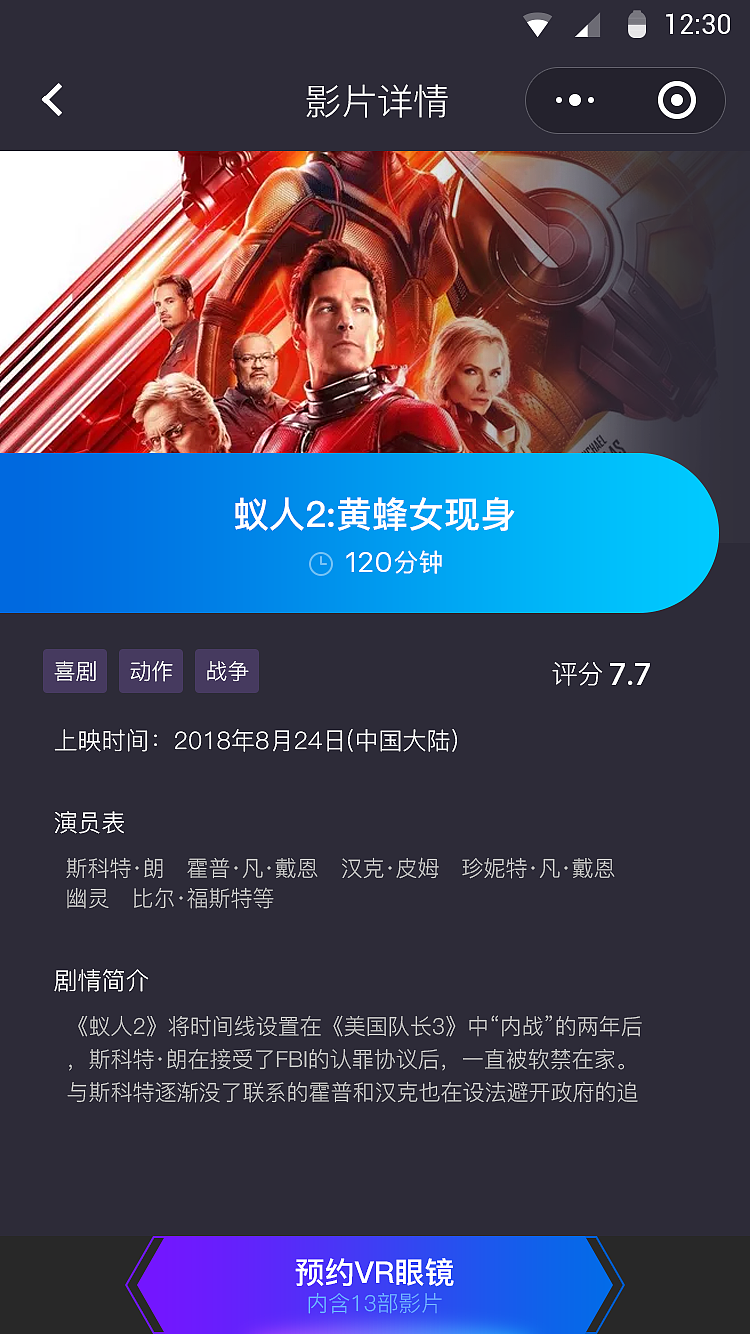Open the 影片详情 title bar
This screenshot has width=750, height=1334.
coord(375,100)
